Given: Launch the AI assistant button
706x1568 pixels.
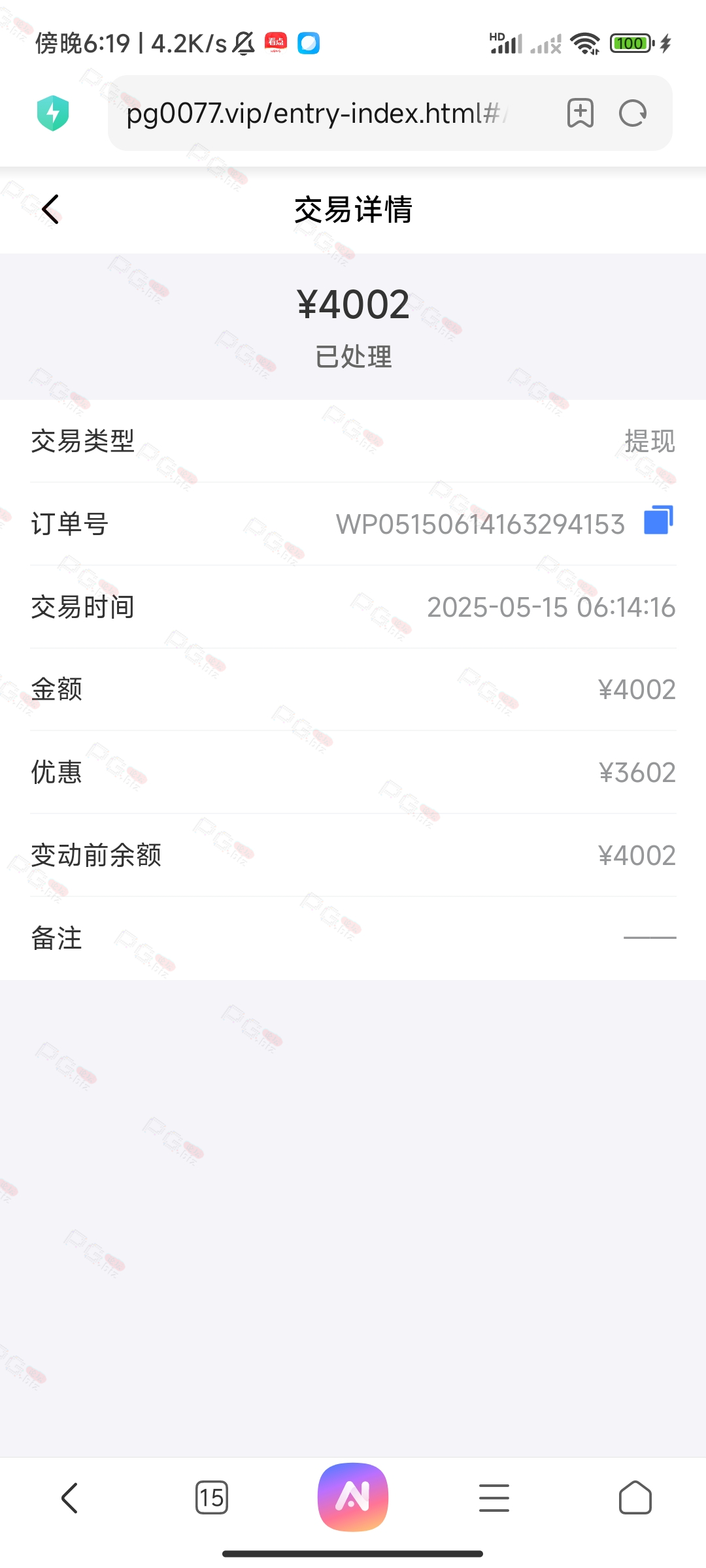Looking at the screenshot, I should (353, 1497).
